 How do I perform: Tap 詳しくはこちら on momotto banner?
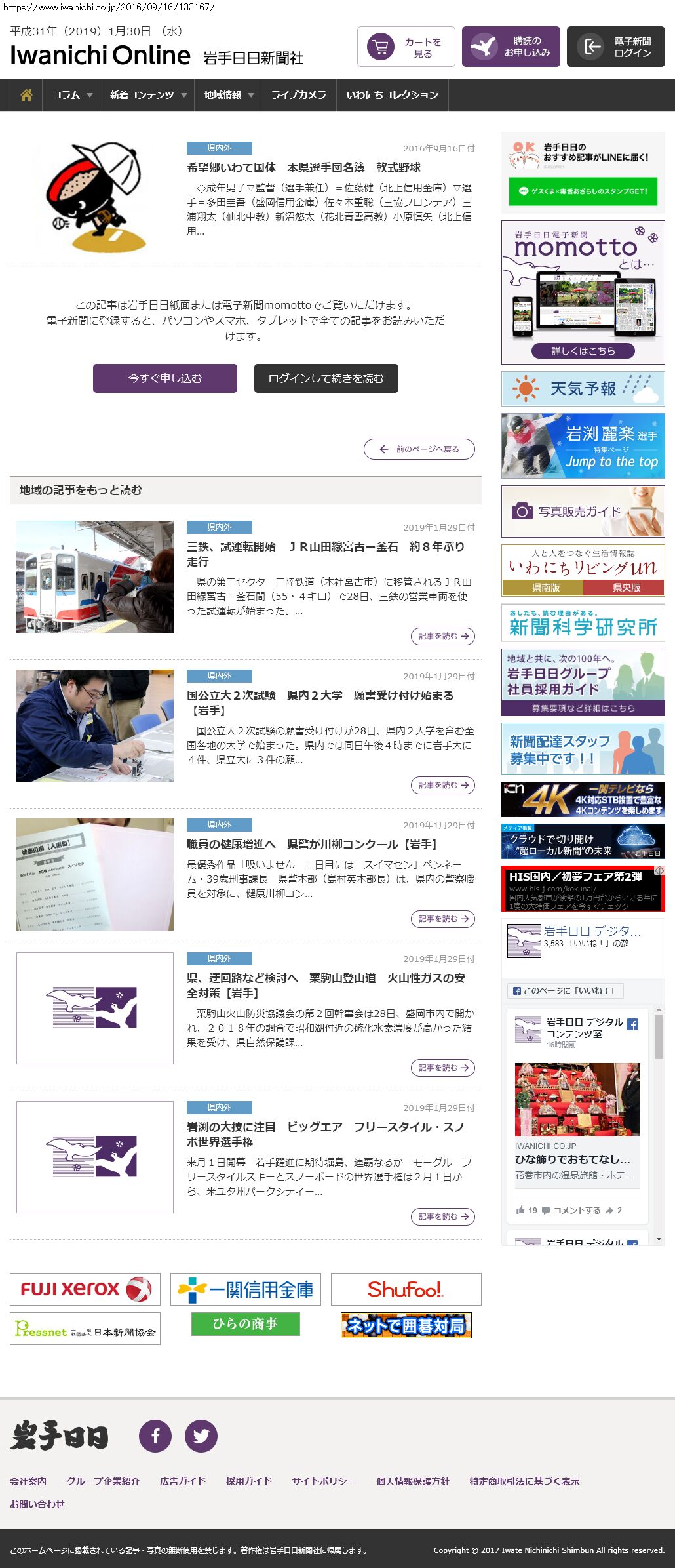tap(583, 351)
